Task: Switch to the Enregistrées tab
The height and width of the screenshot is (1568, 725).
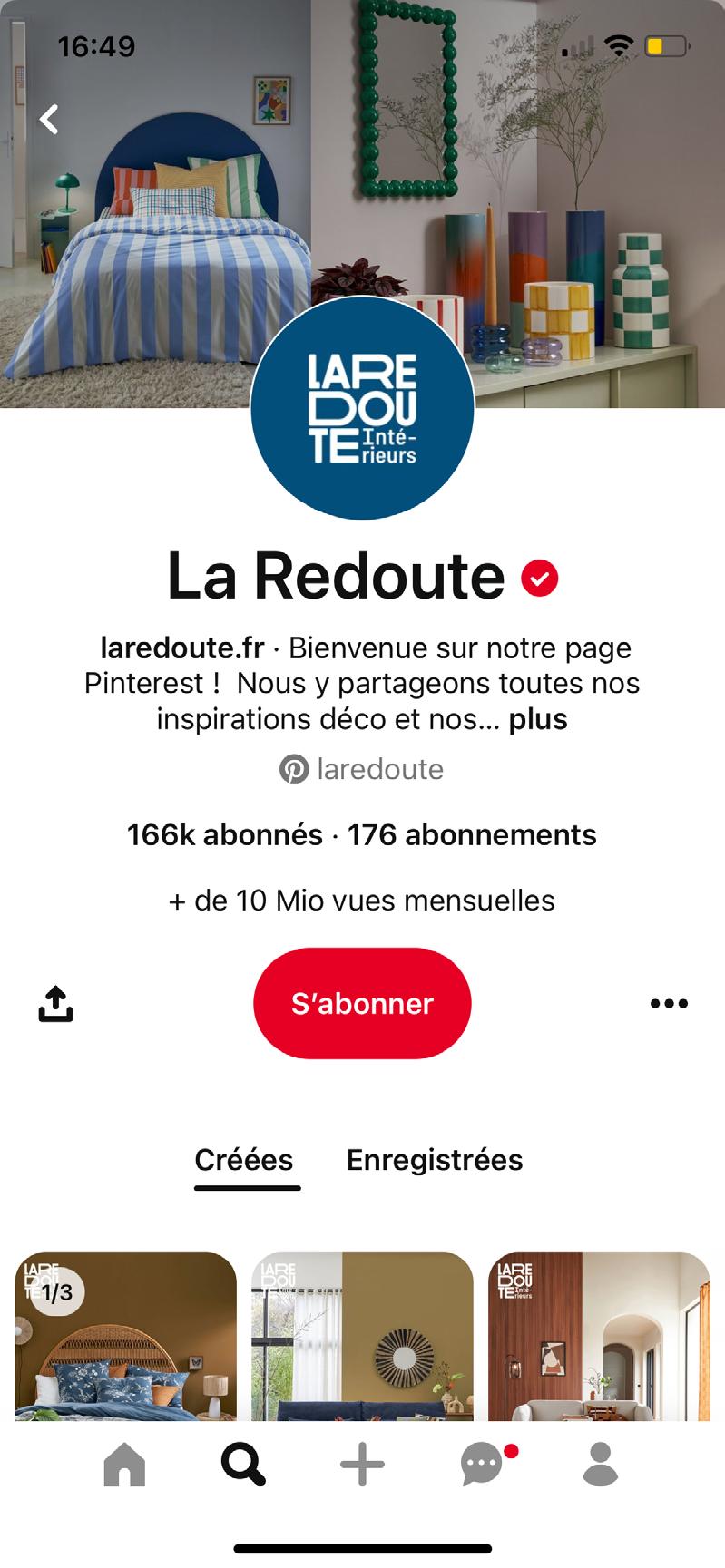Action: coord(435,1160)
